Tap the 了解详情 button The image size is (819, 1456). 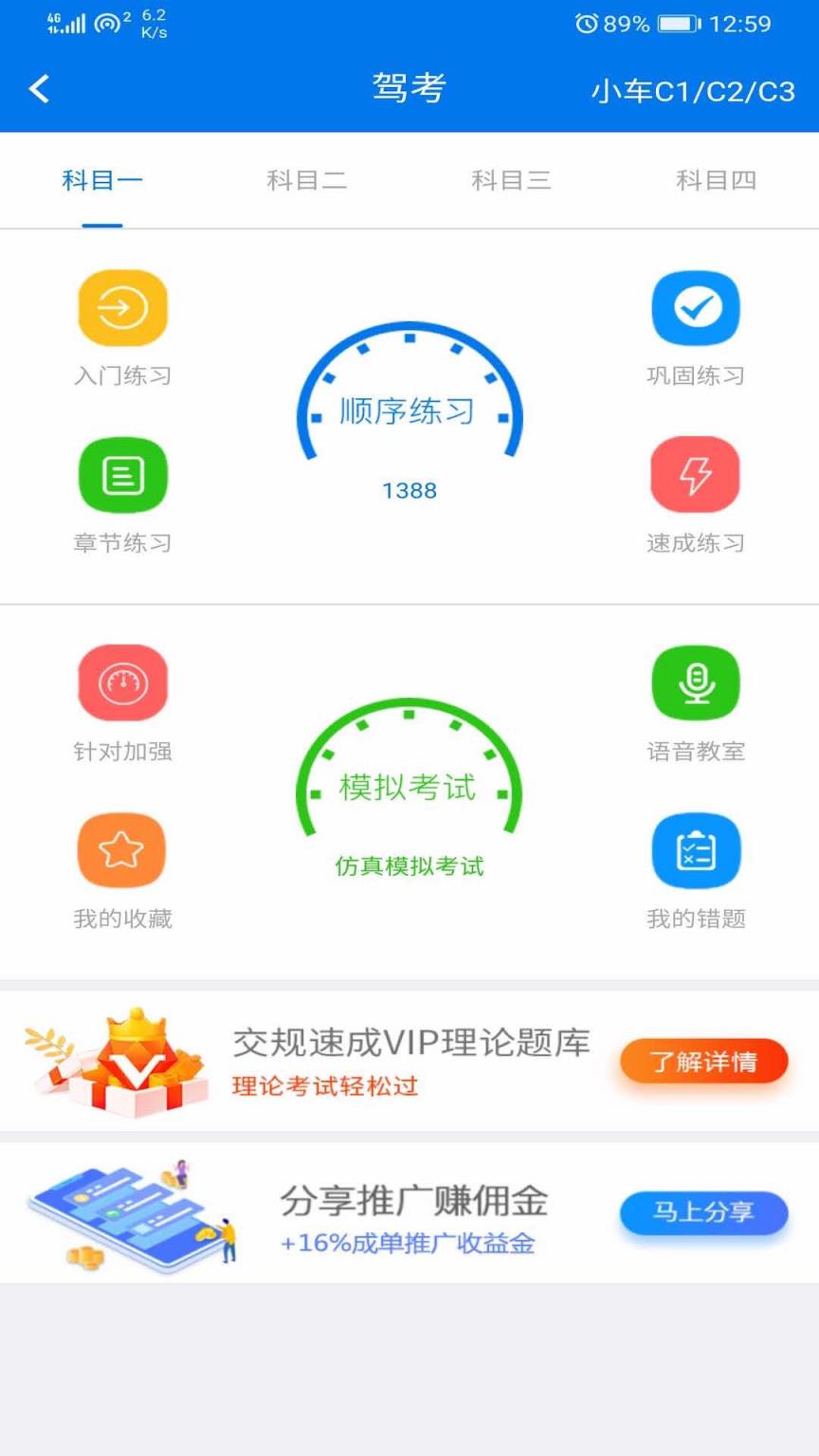pyautogui.click(x=701, y=1062)
